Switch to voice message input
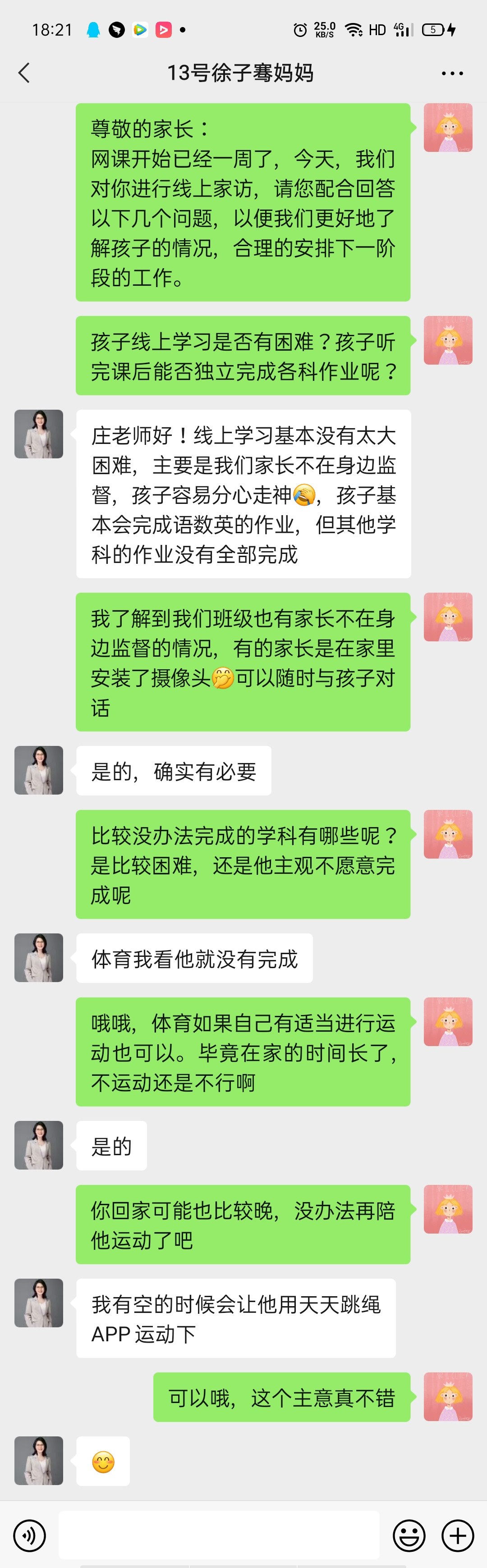Image resolution: width=487 pixels, height=1568 pixels. pos(29,1535)
